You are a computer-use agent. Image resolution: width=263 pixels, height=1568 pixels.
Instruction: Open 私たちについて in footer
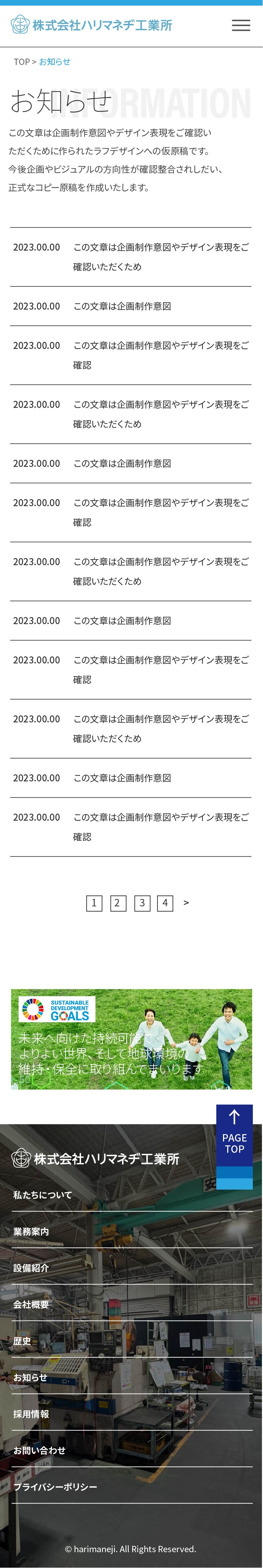click(42, 1195)
